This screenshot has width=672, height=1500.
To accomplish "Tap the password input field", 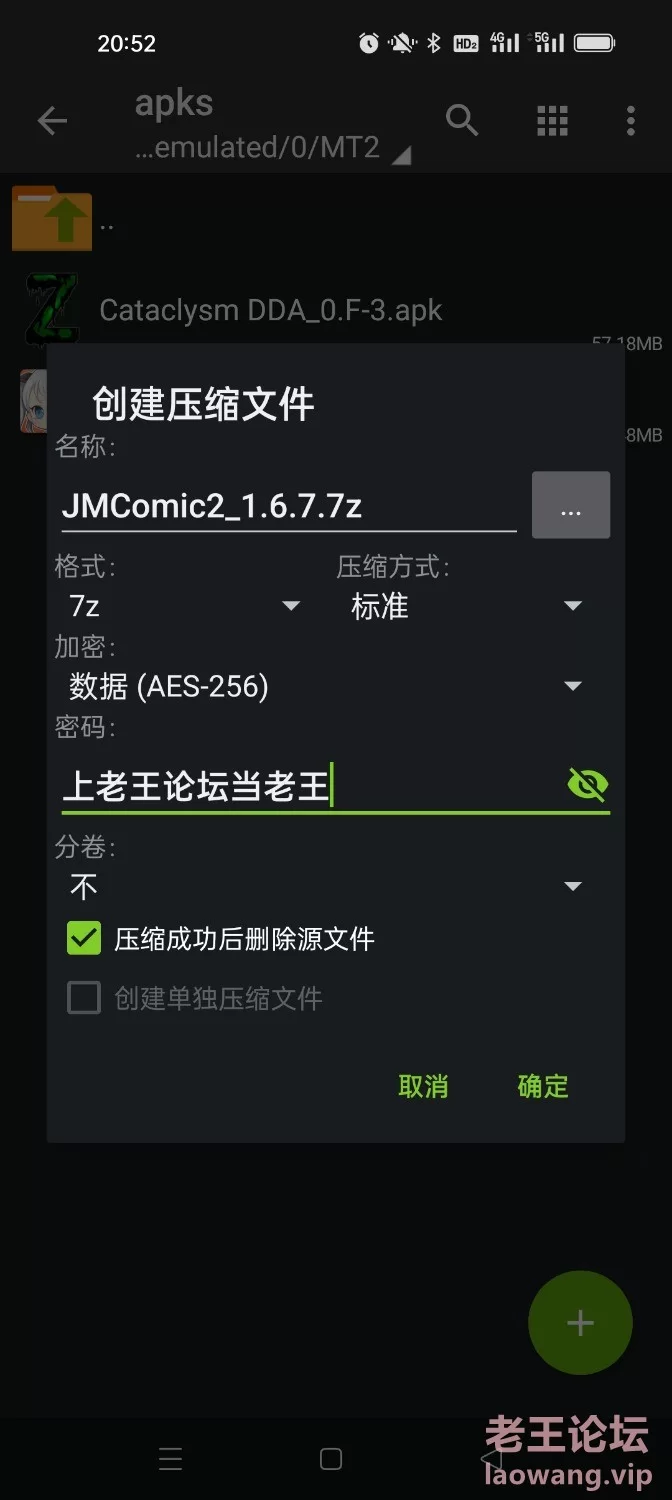I will [x=308, y=786].
